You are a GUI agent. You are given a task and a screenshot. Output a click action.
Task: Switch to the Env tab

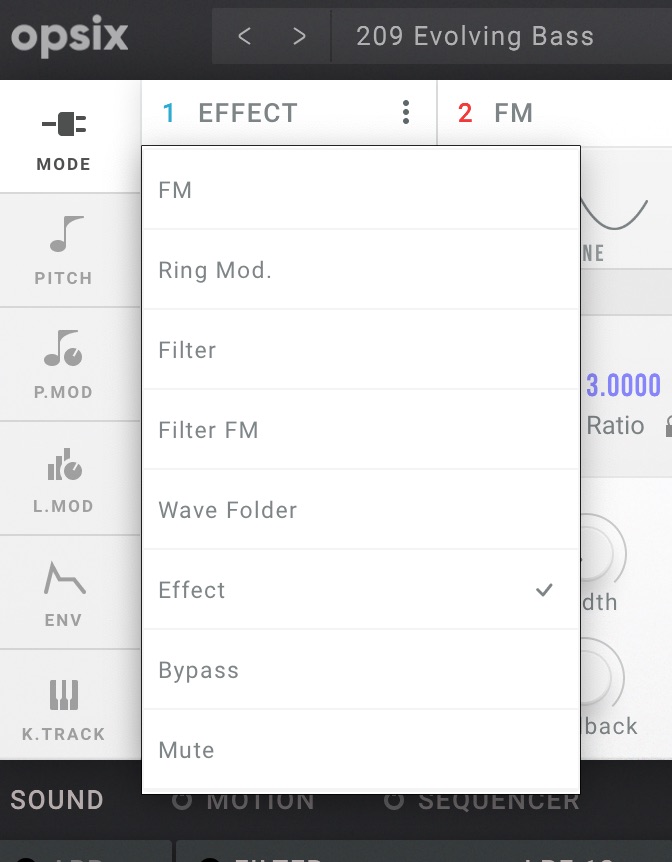(x=64, y=593)
